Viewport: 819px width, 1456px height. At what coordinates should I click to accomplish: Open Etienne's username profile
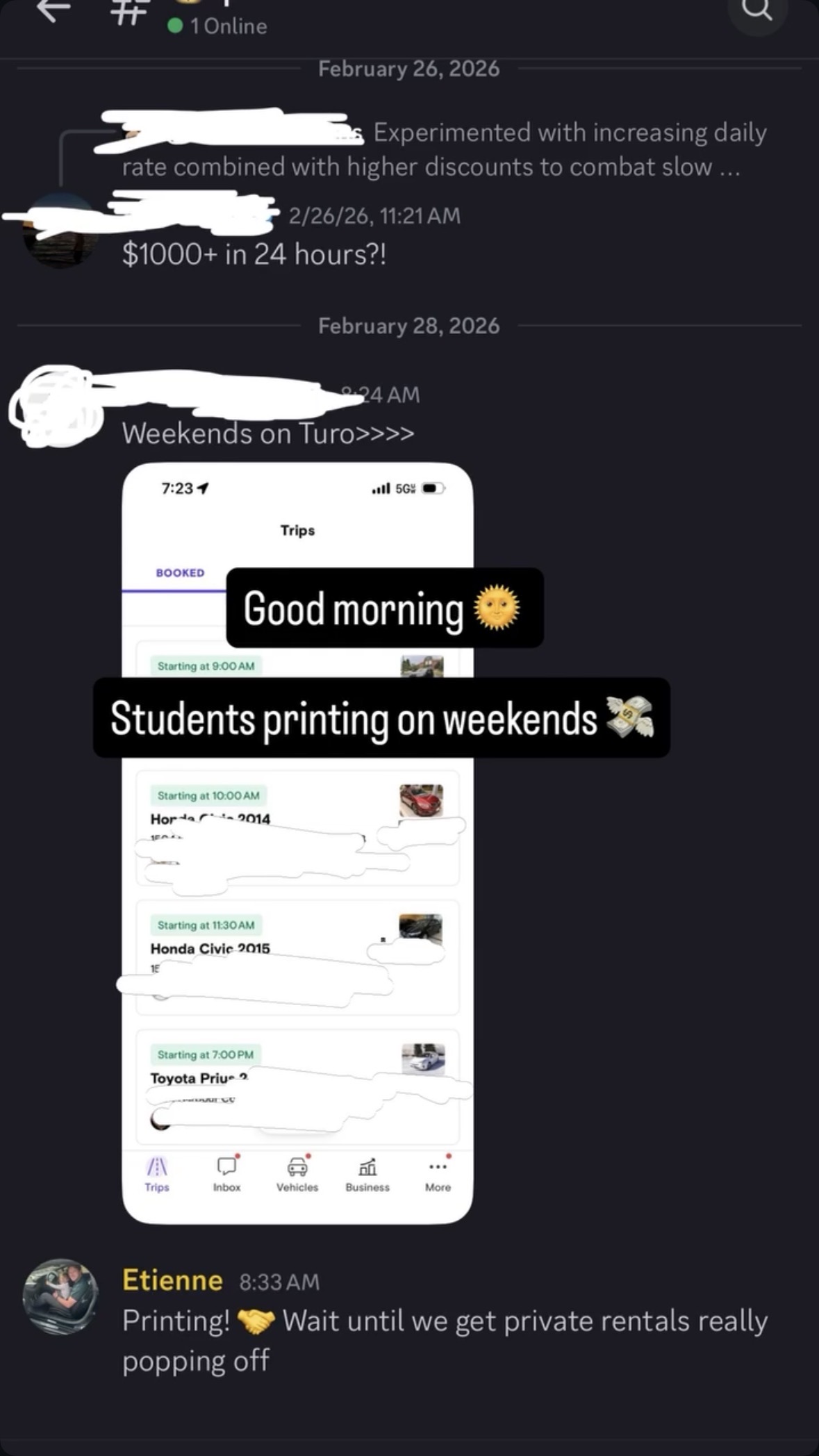tap(172, 1280)
